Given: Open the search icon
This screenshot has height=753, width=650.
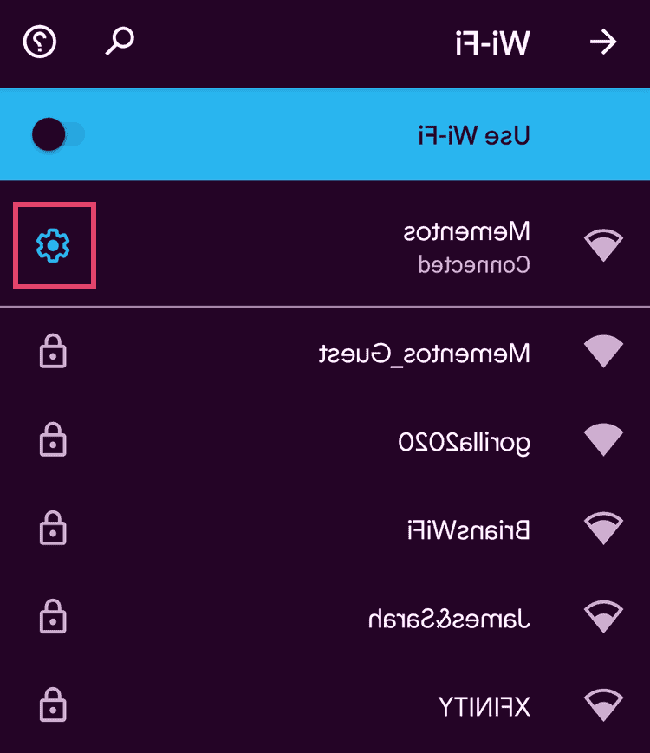Looking at the screenshot, I should click(x=120, y=42).
